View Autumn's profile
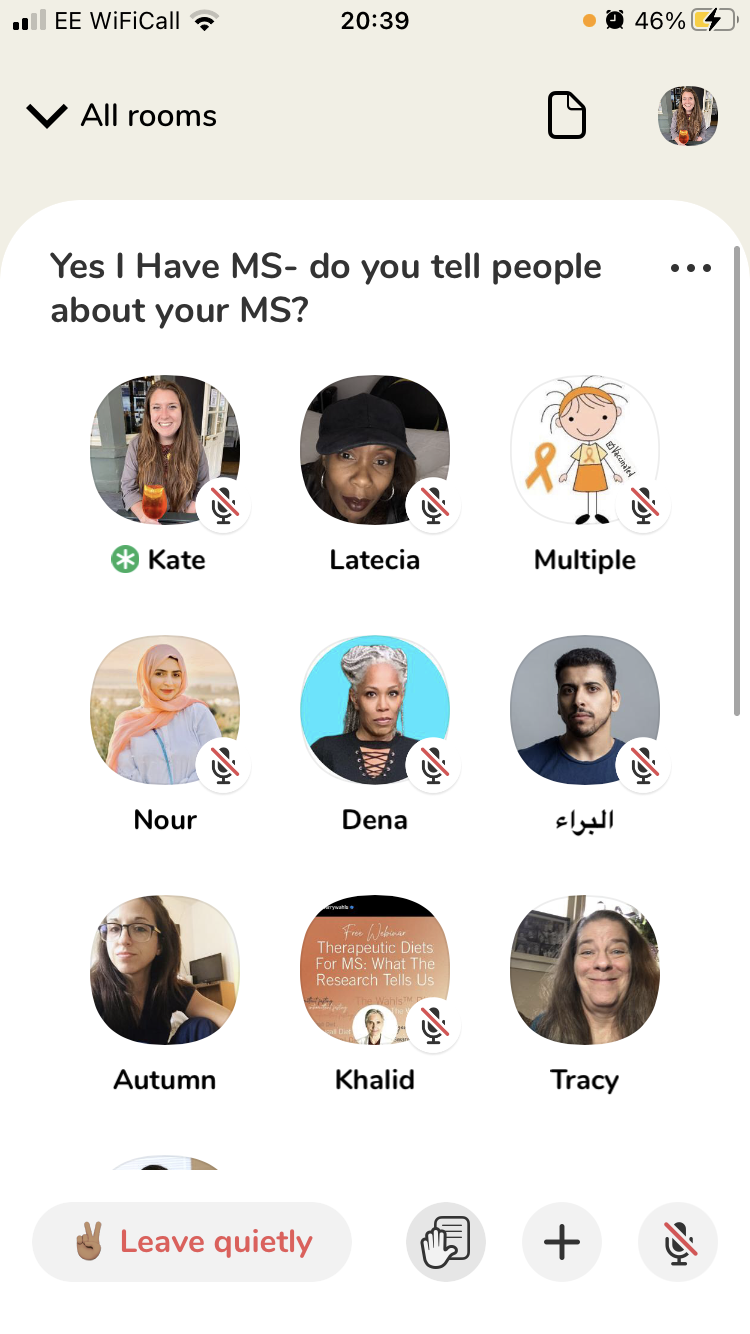This screenshot has width=750, height=1334. (165, 970)
